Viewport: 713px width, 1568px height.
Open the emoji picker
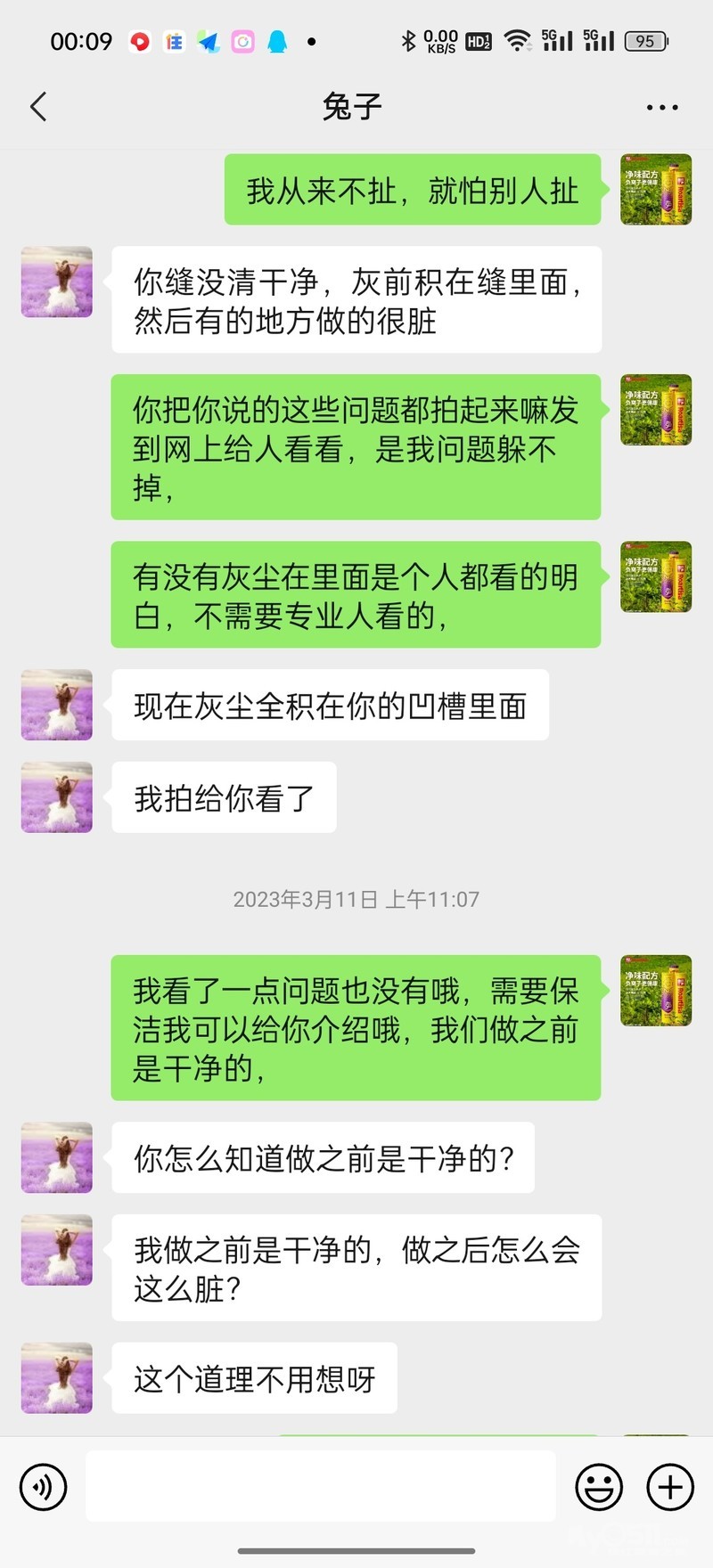click(x=599, y=1487)
